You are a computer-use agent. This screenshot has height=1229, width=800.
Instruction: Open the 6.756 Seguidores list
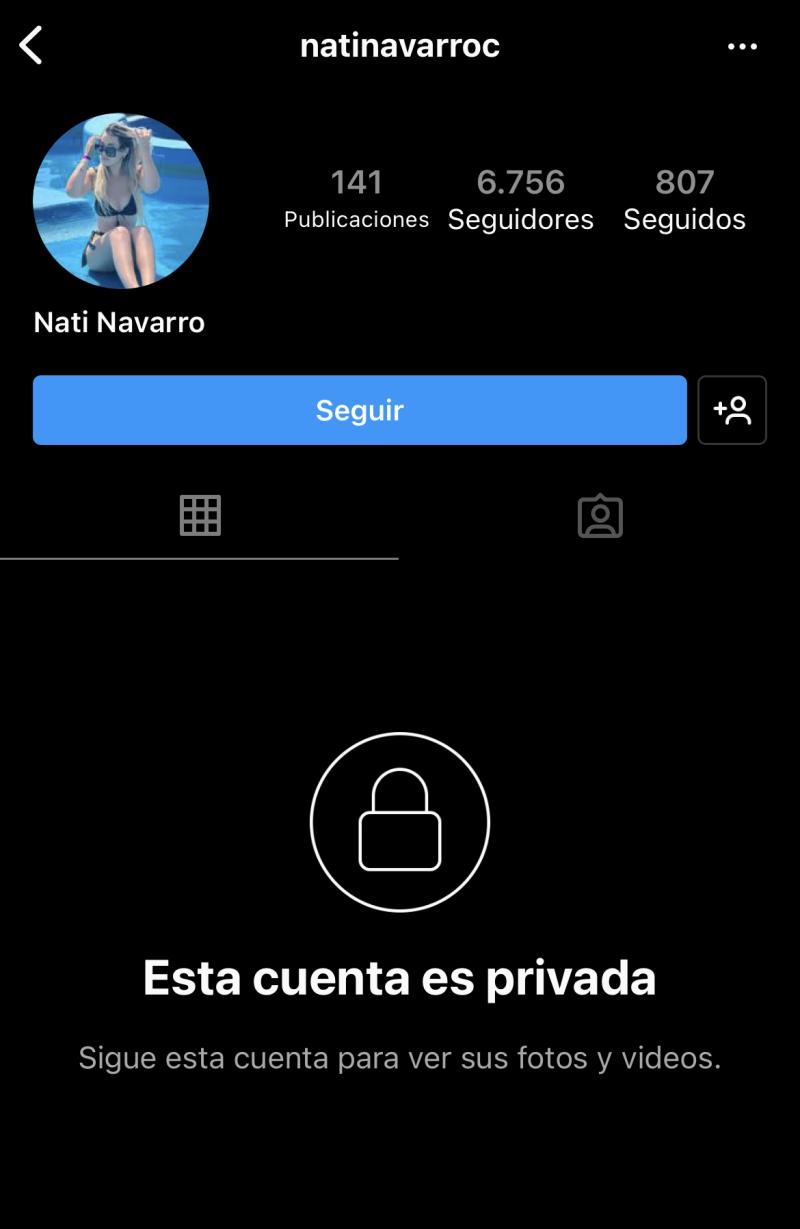tap(522, 198)
